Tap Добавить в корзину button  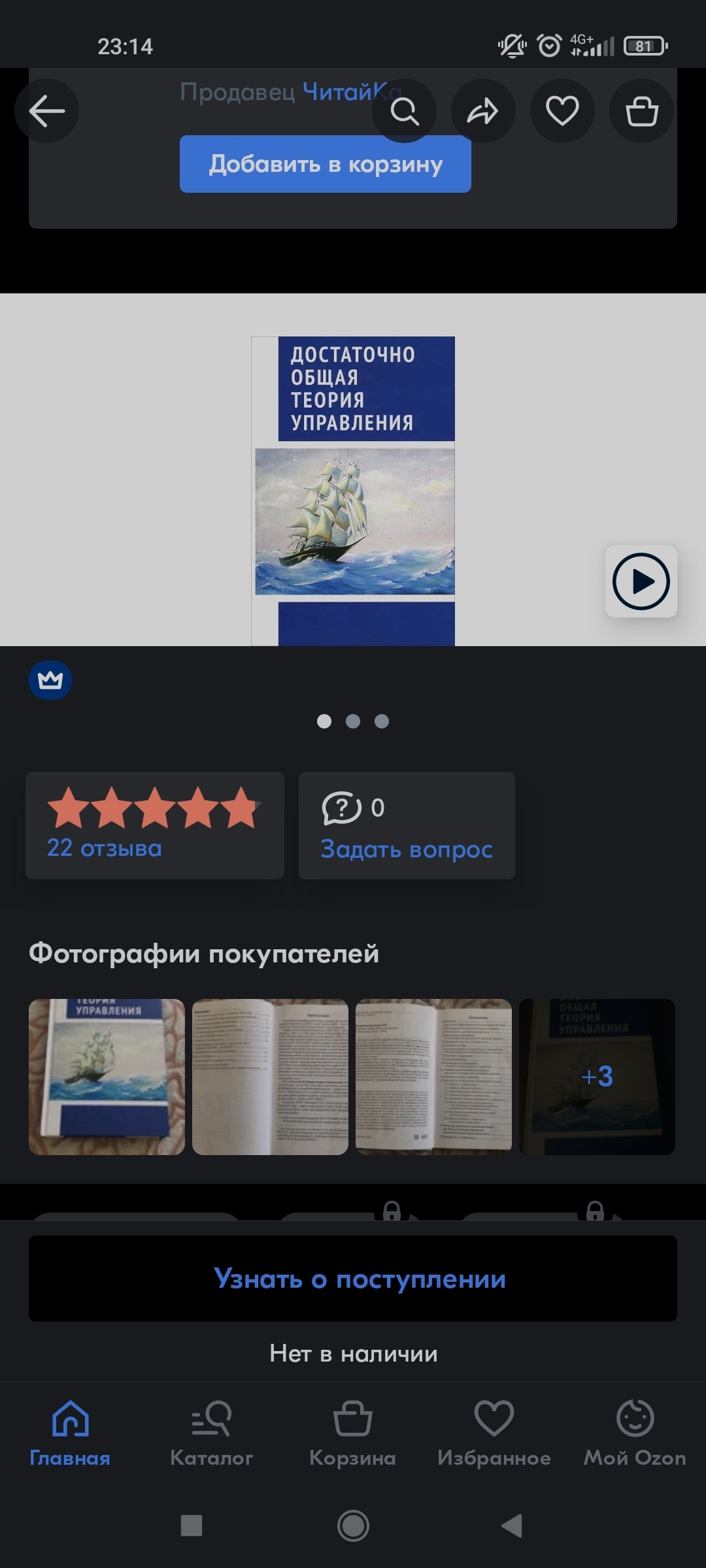tap(326, 164)
